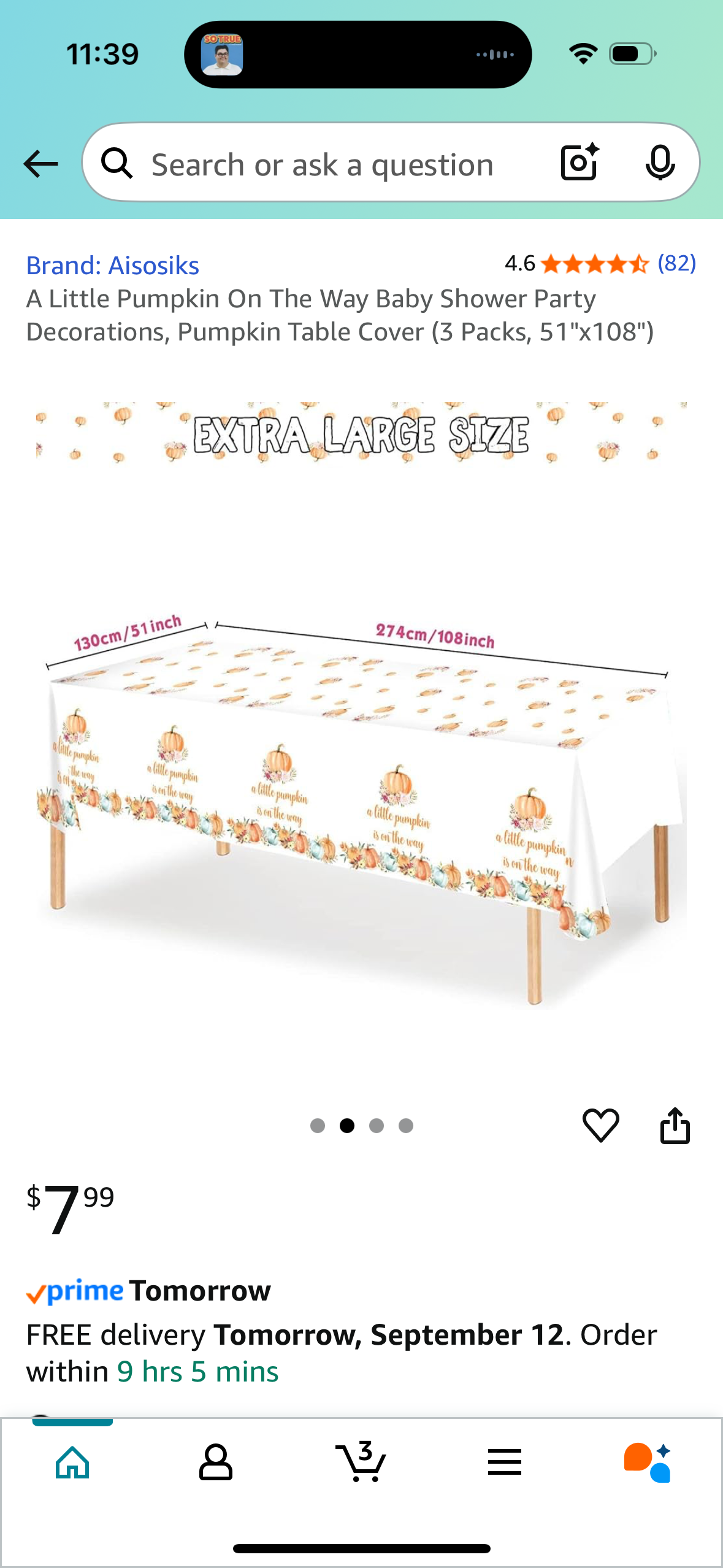Start voice search with the microphone

[660, 163]
